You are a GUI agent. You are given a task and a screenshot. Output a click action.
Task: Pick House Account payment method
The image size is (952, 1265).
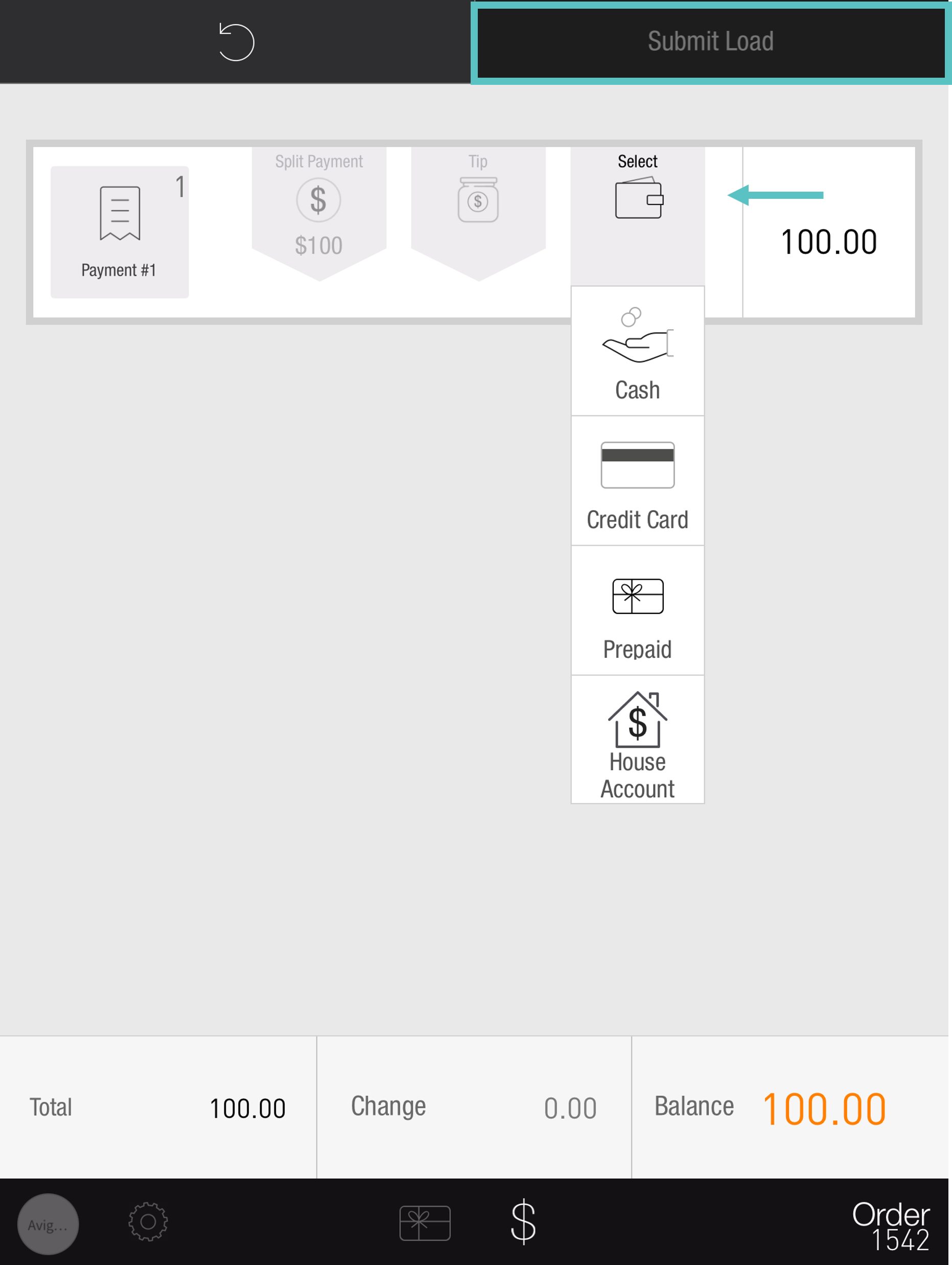(638, 740)
